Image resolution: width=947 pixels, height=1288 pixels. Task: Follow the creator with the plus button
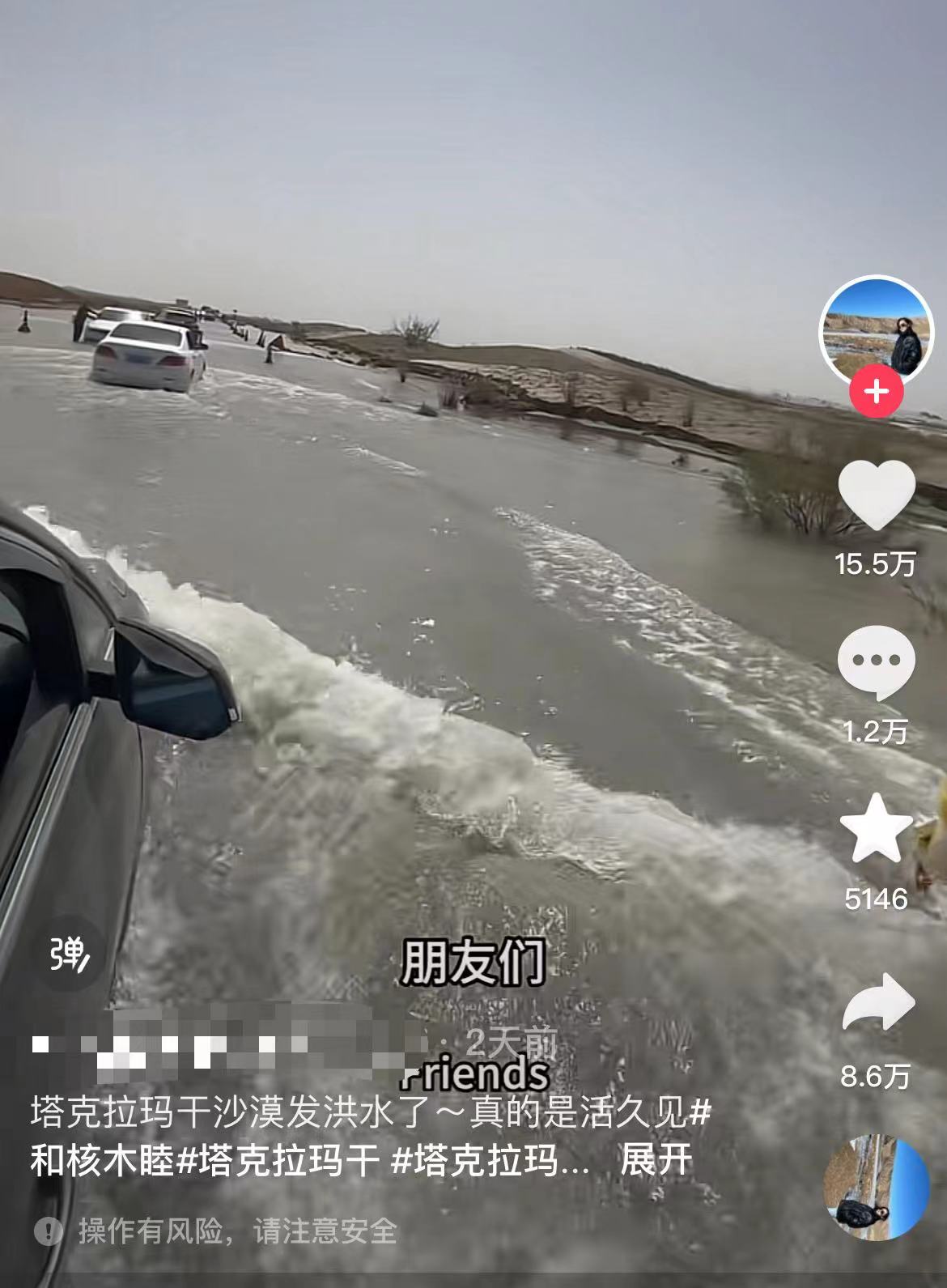point(877,393)
